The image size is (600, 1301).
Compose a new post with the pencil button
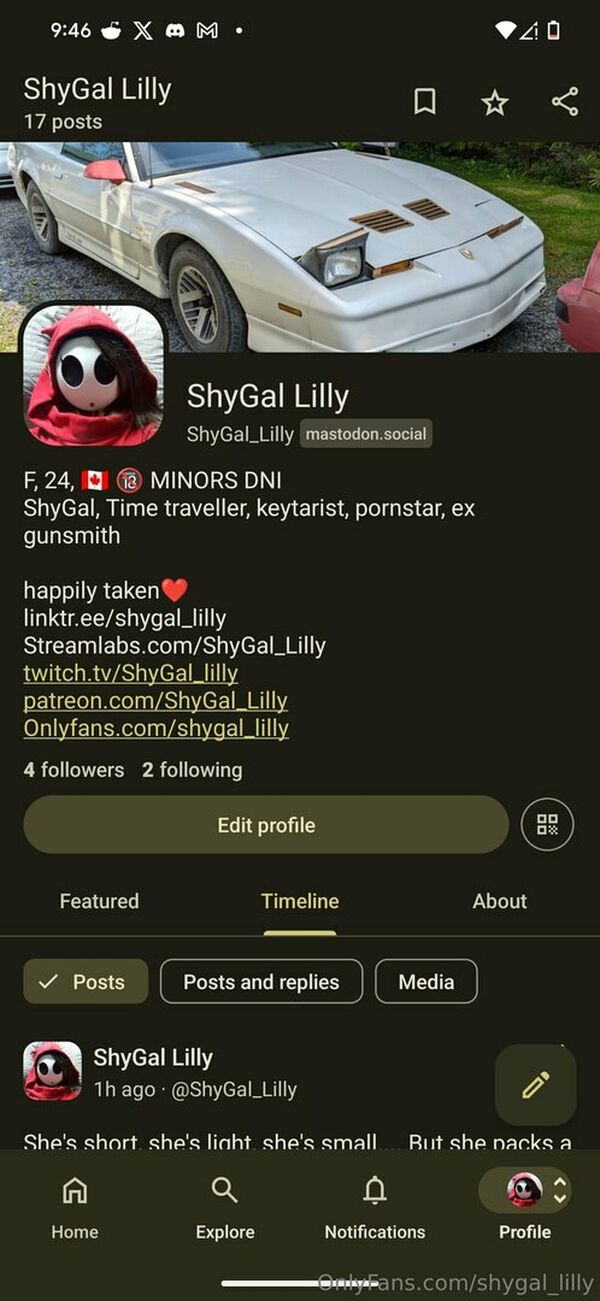[536, 1085]
